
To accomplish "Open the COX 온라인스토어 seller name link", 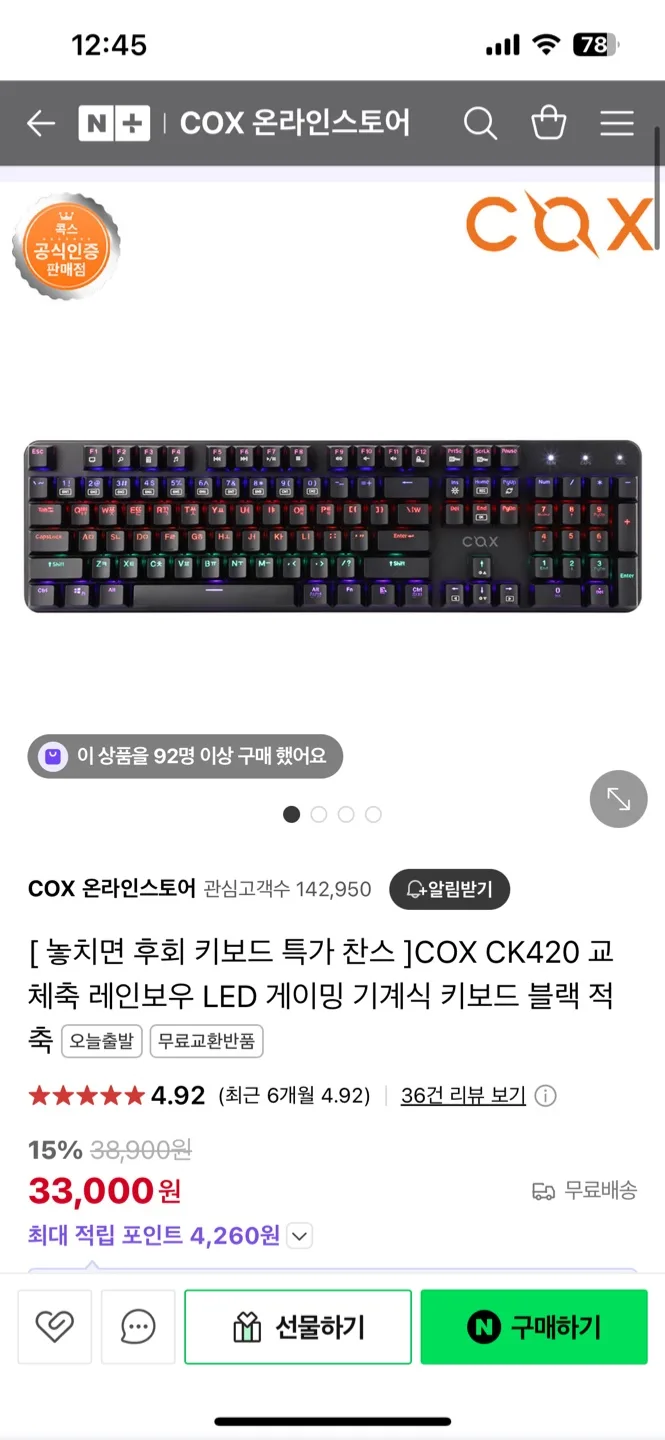I will click(112, 889).
